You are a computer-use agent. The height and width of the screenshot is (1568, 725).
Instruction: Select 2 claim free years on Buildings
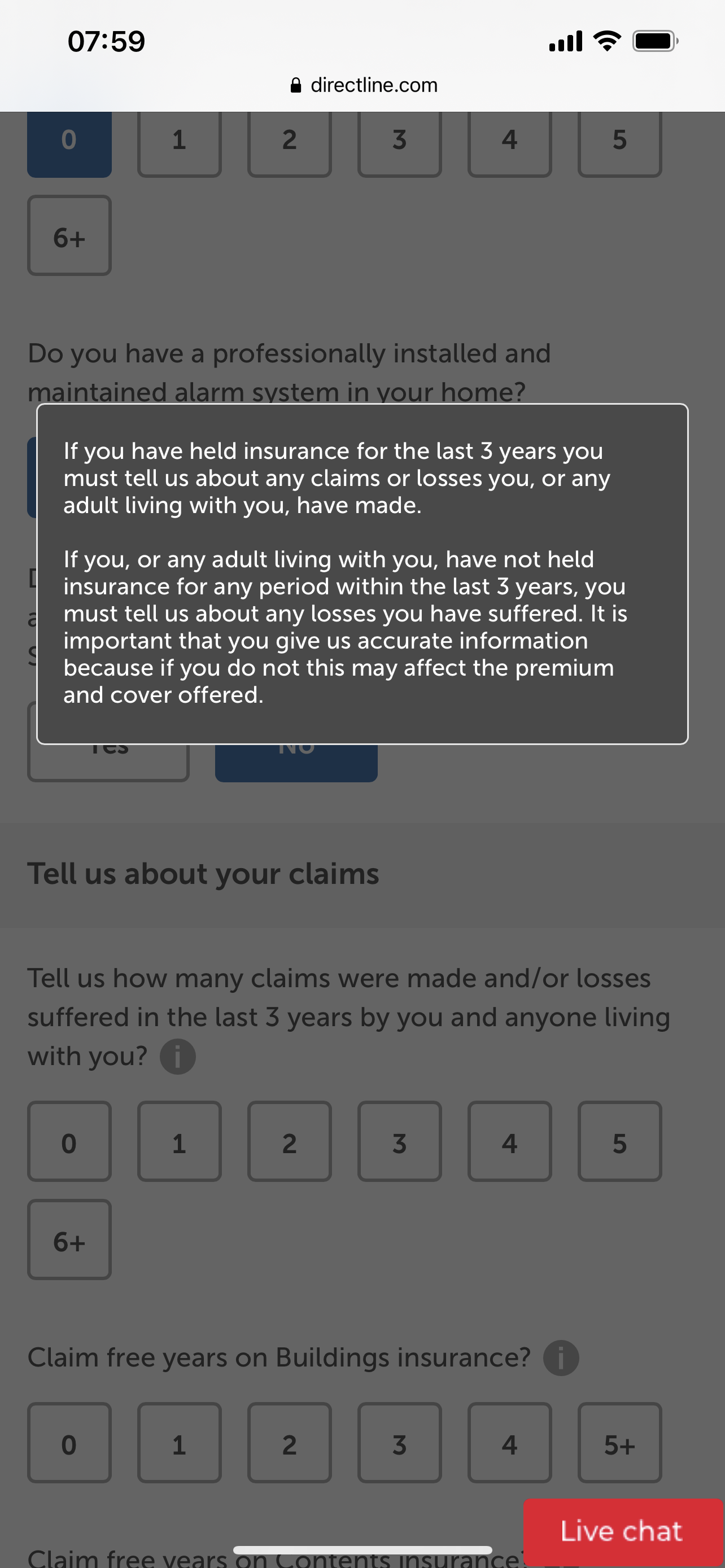pos(289,1443)
